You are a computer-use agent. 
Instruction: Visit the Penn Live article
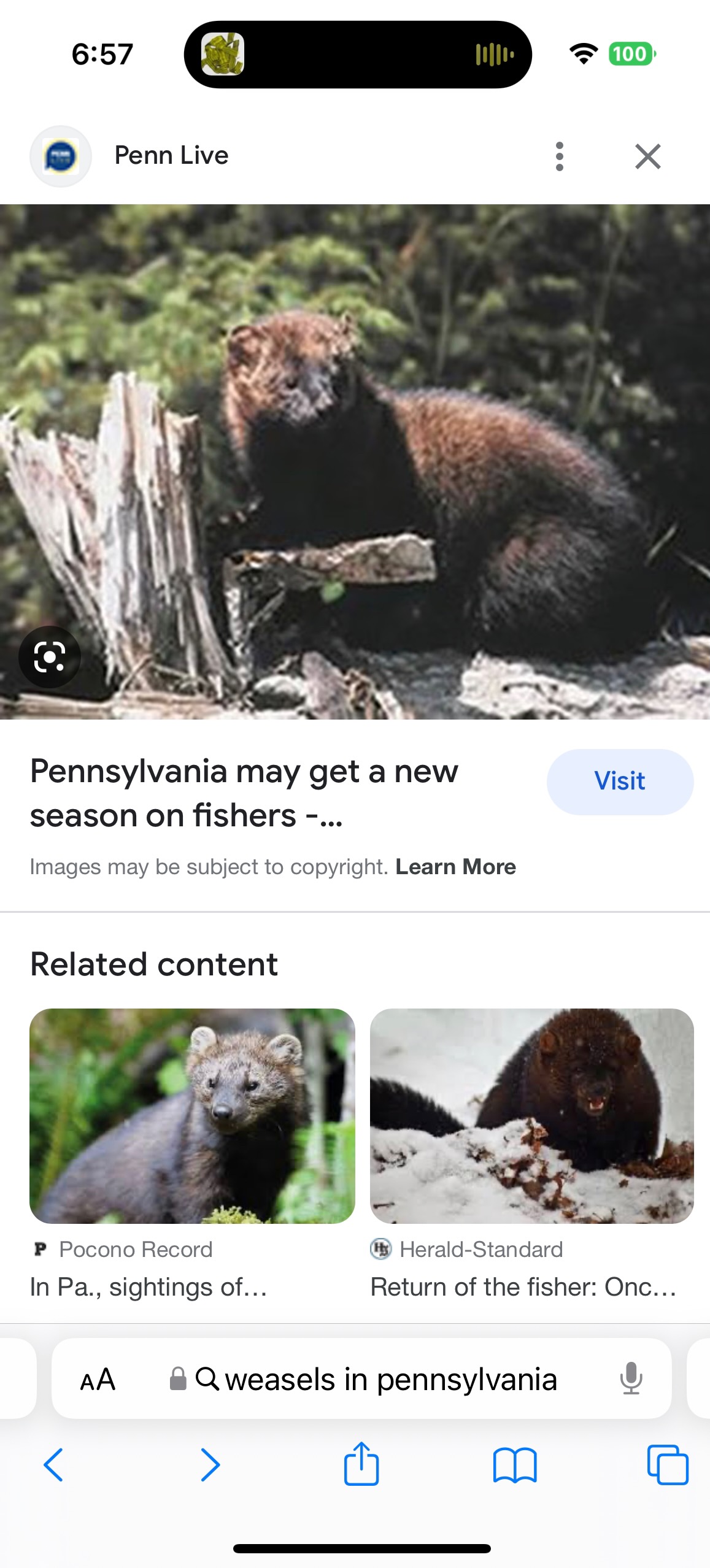coord(619,782)
